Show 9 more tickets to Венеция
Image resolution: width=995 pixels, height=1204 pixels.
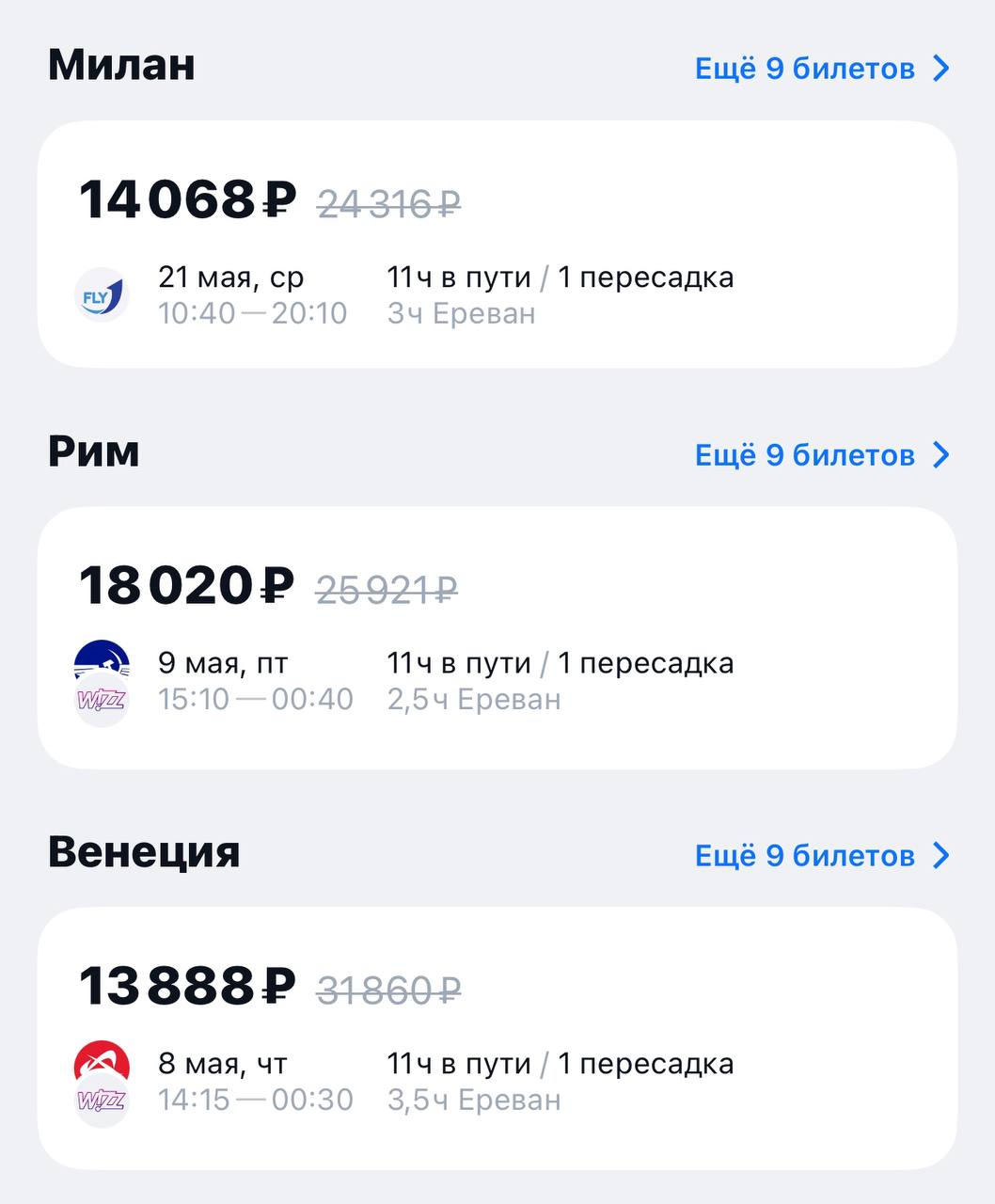(x=821, y=855)
